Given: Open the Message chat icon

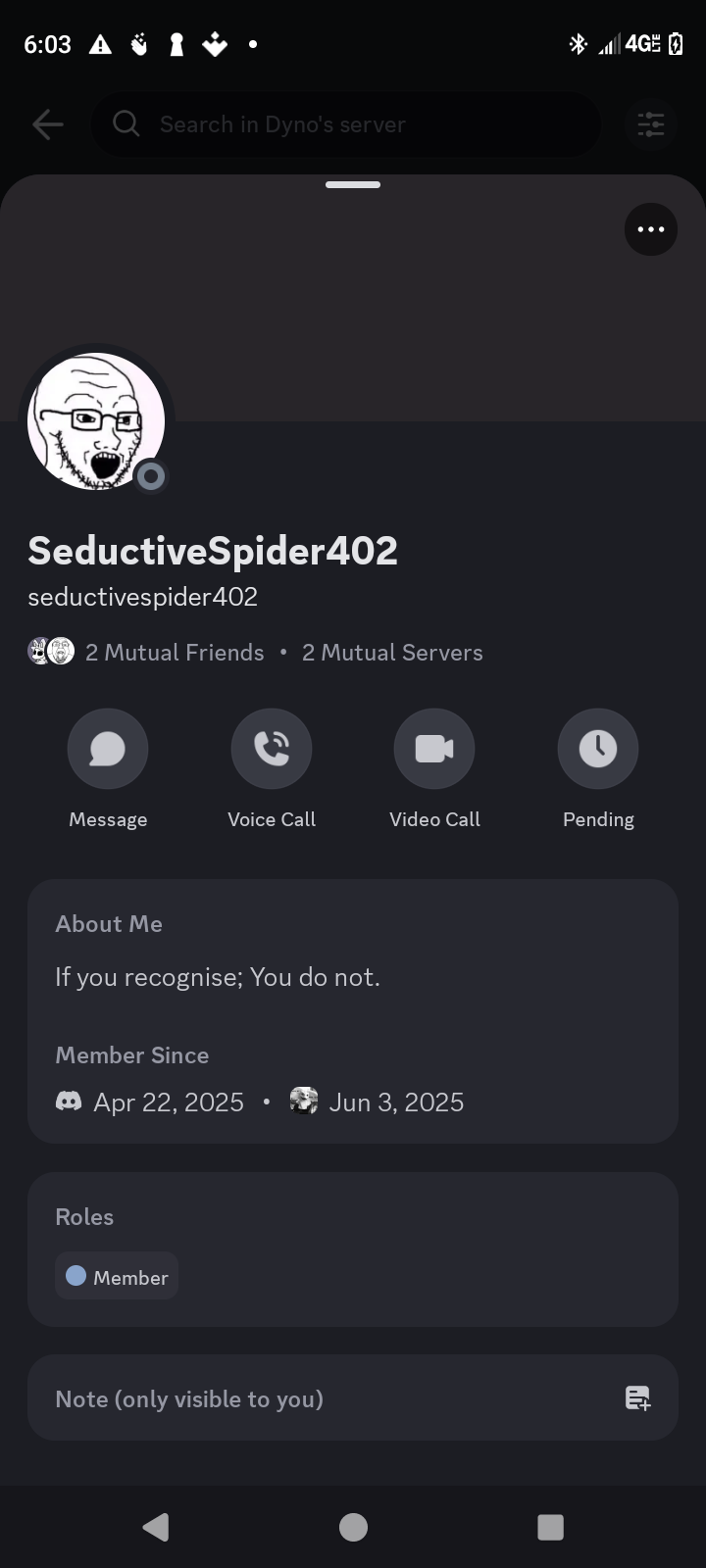Looking at the screenshot, I should (x=108, y=748).
